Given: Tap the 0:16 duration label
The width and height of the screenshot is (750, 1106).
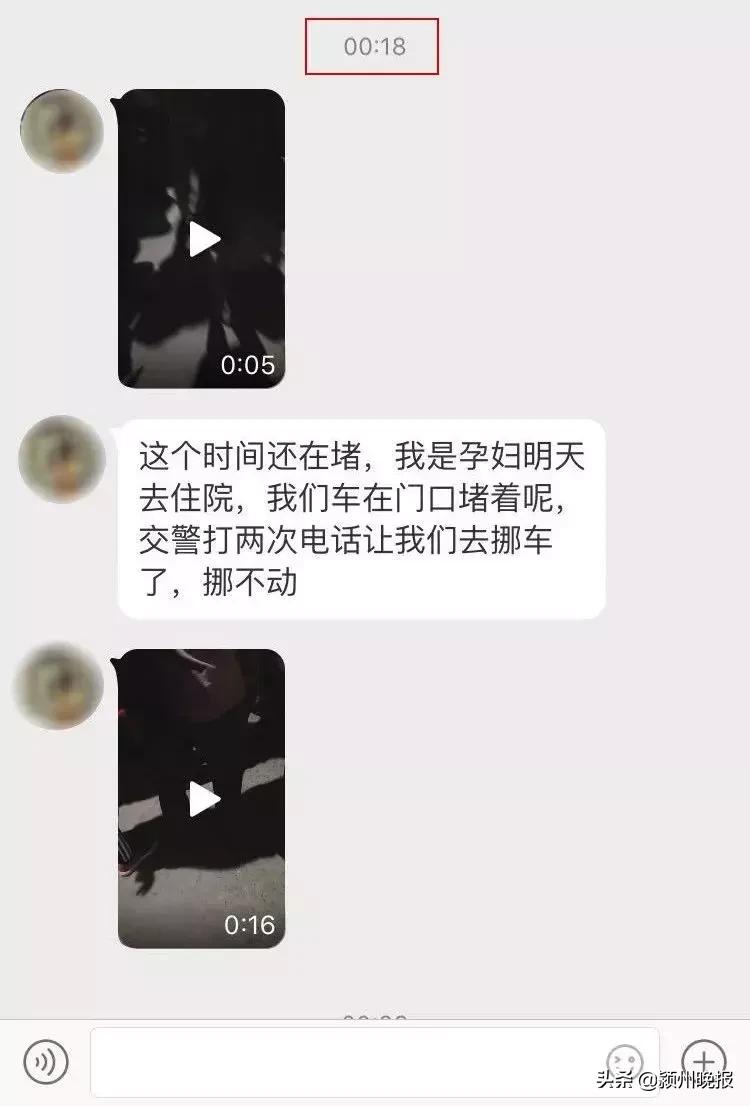Looking at the screenshot, I should (x=252, y=927).
